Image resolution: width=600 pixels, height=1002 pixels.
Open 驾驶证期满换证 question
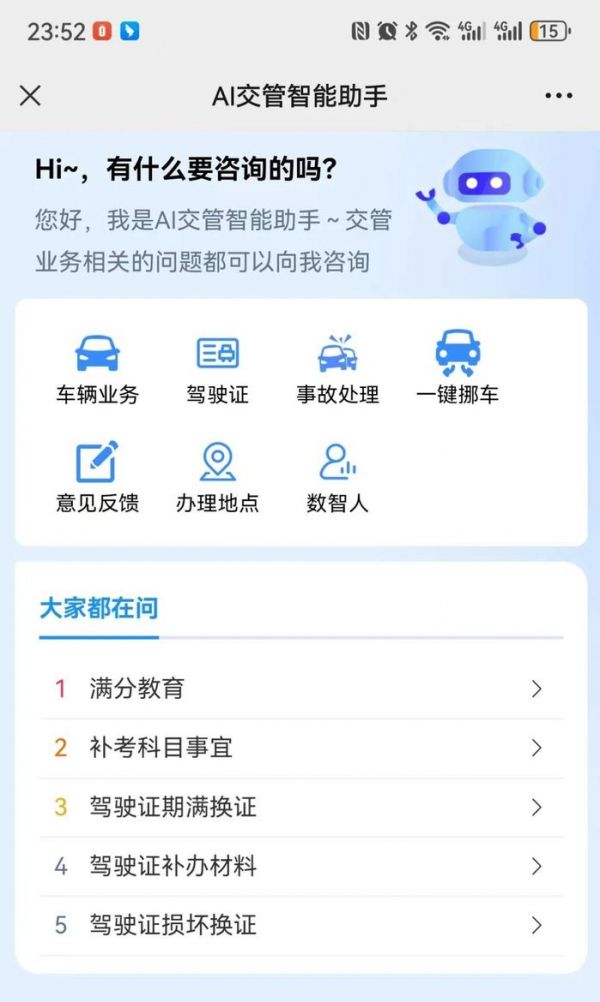[x=300, y=807]
